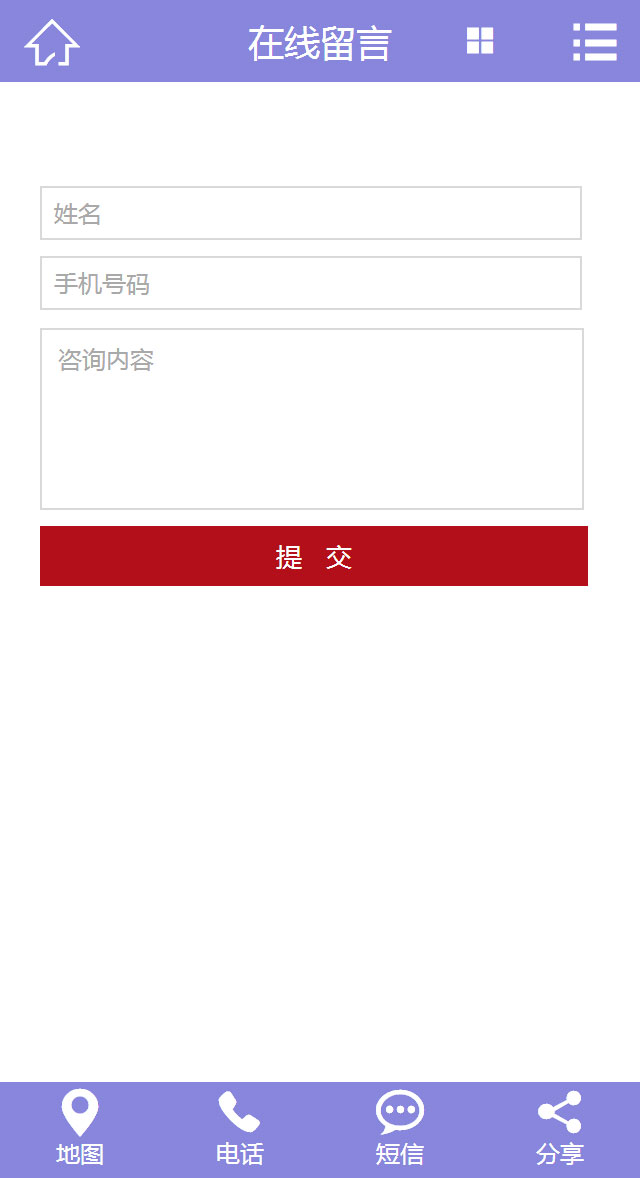Image resolution: width=640 pixels, height=1178 pixels.
Task: Select the 咨询内容 message text area
Action: pyautogui.click(x=311, y=419)
